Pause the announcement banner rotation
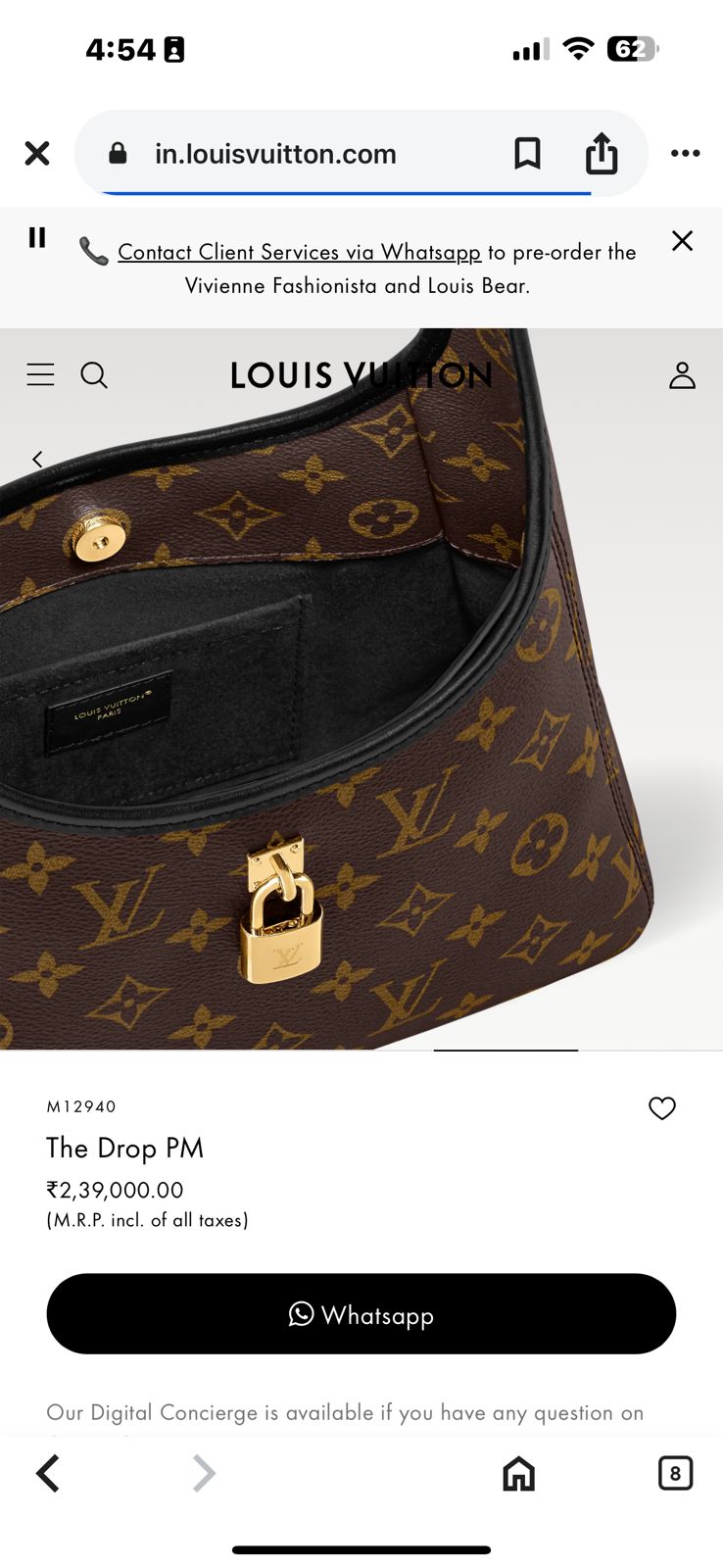Screen dimensions: 723x1568 point(37,237)
